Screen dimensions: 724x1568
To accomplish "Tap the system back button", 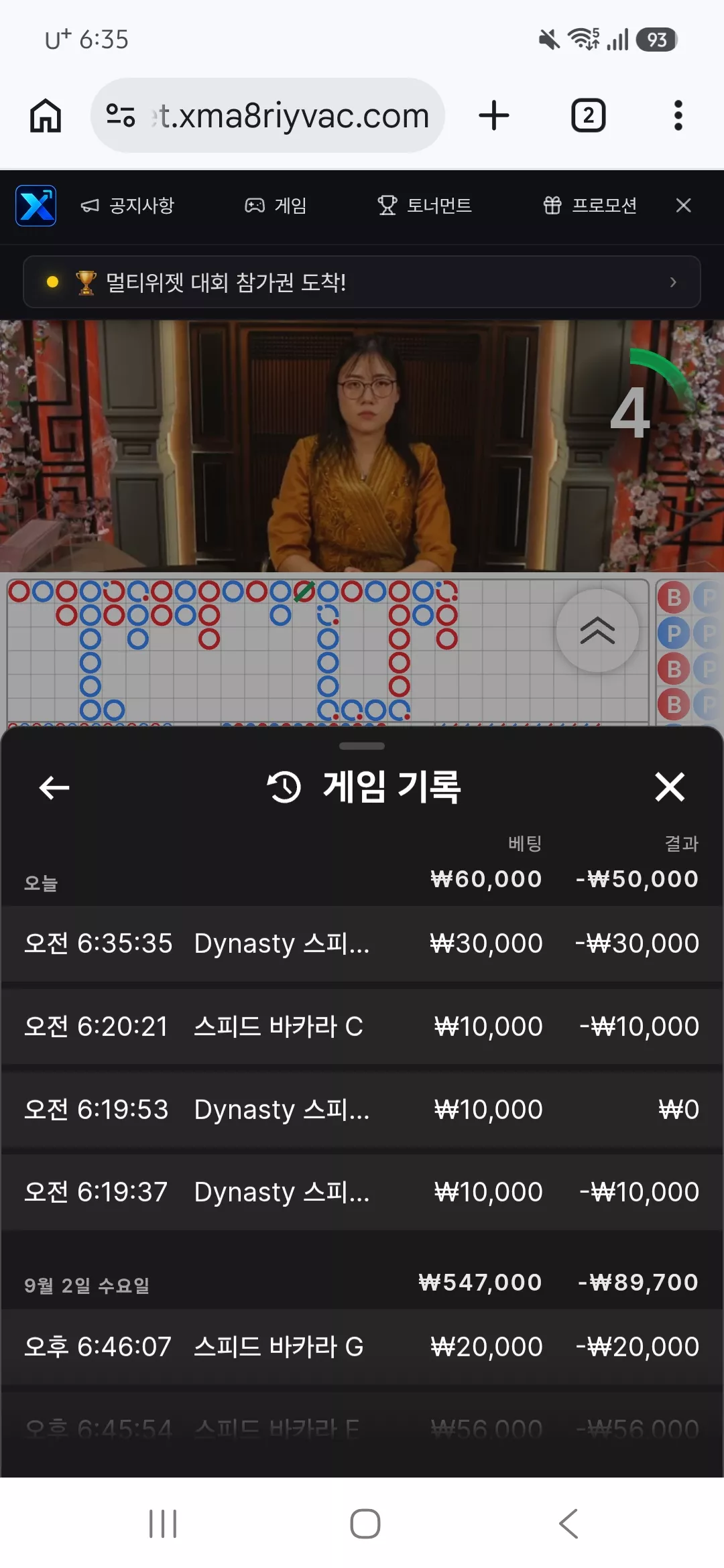I will click(x=568, y=1524).
